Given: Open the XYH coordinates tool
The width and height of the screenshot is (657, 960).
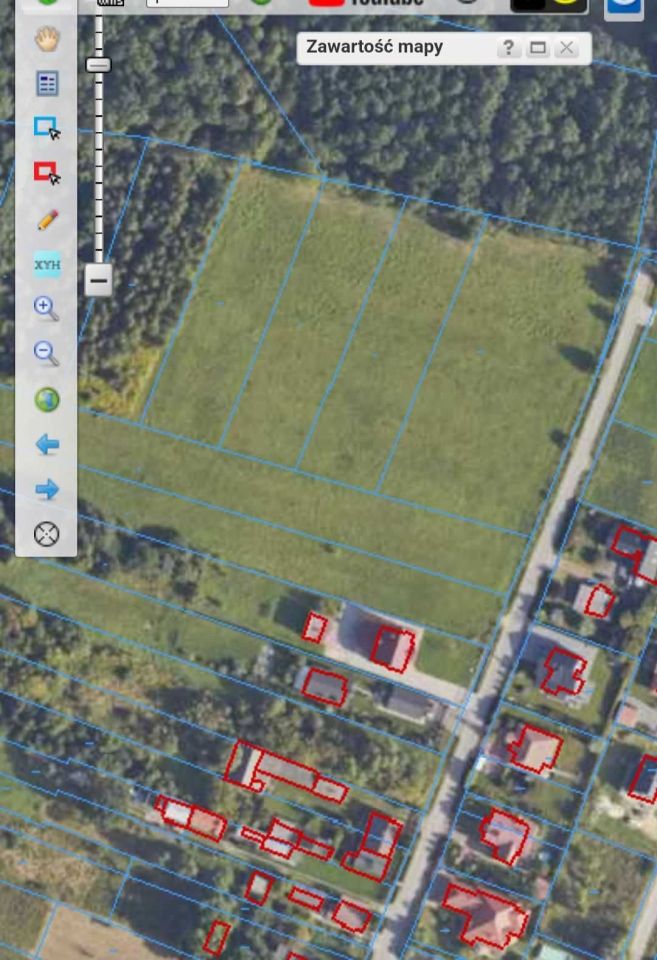Looking at the screenshot, I should pyautogui.click(x=47, y=265).
